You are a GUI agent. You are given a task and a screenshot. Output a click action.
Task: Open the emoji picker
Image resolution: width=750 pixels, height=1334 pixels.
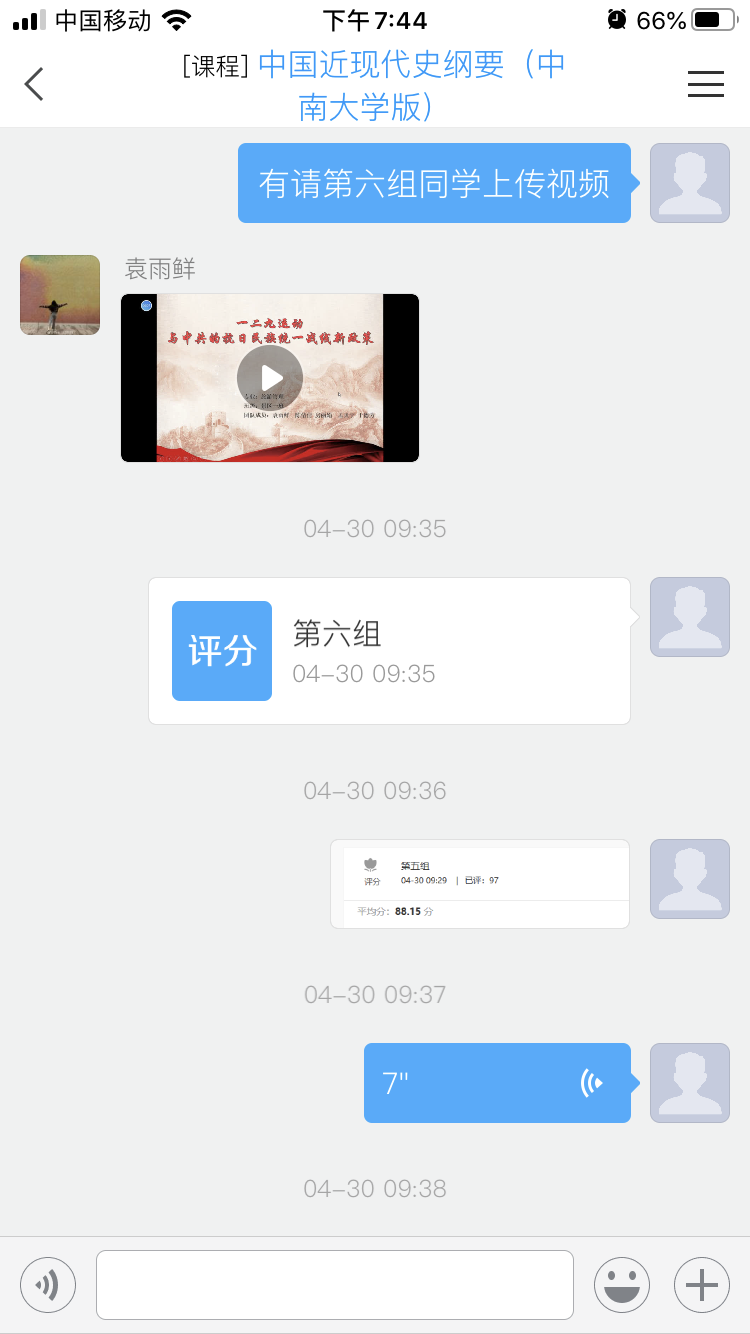(x=621, y=1284)
